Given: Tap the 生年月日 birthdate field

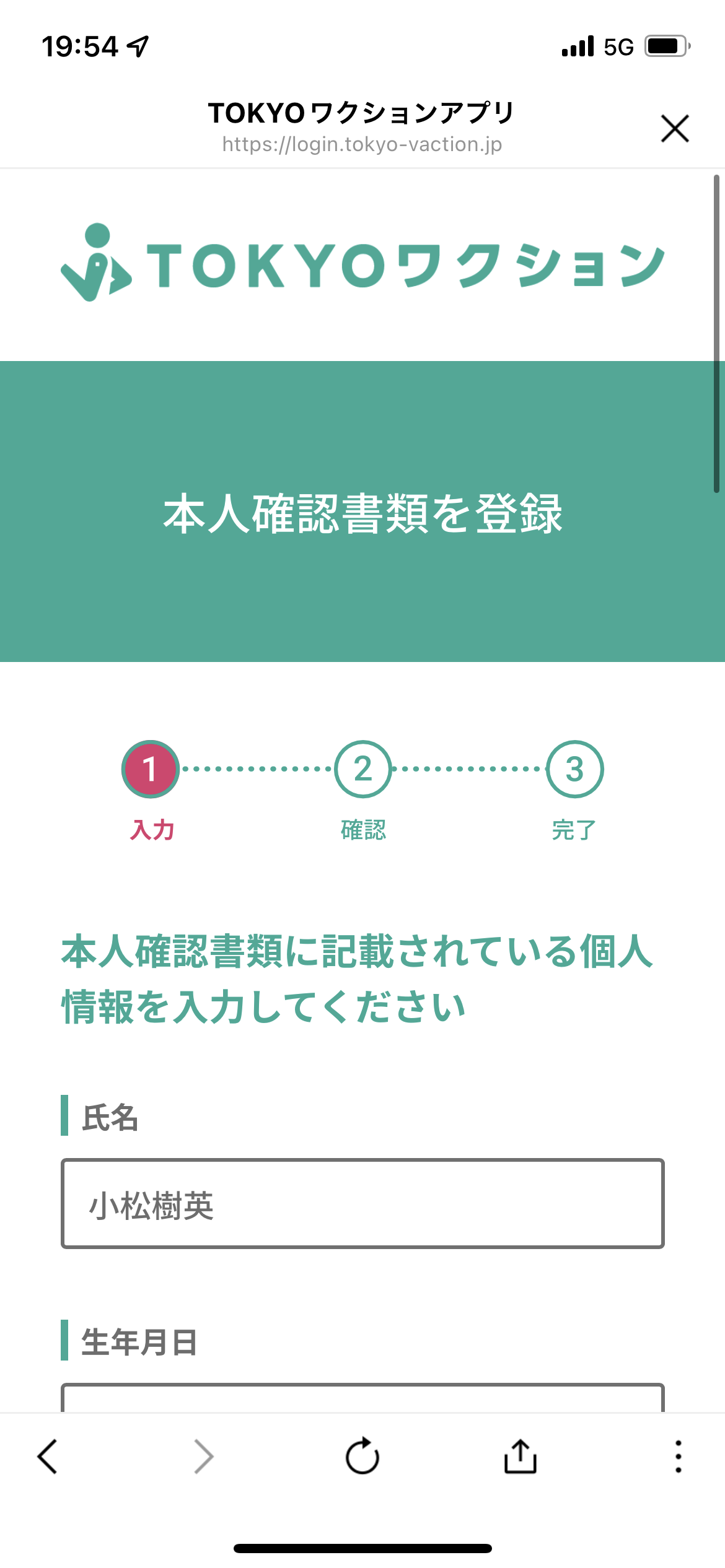Looking at the screenshot, I should click(362, 1398).
